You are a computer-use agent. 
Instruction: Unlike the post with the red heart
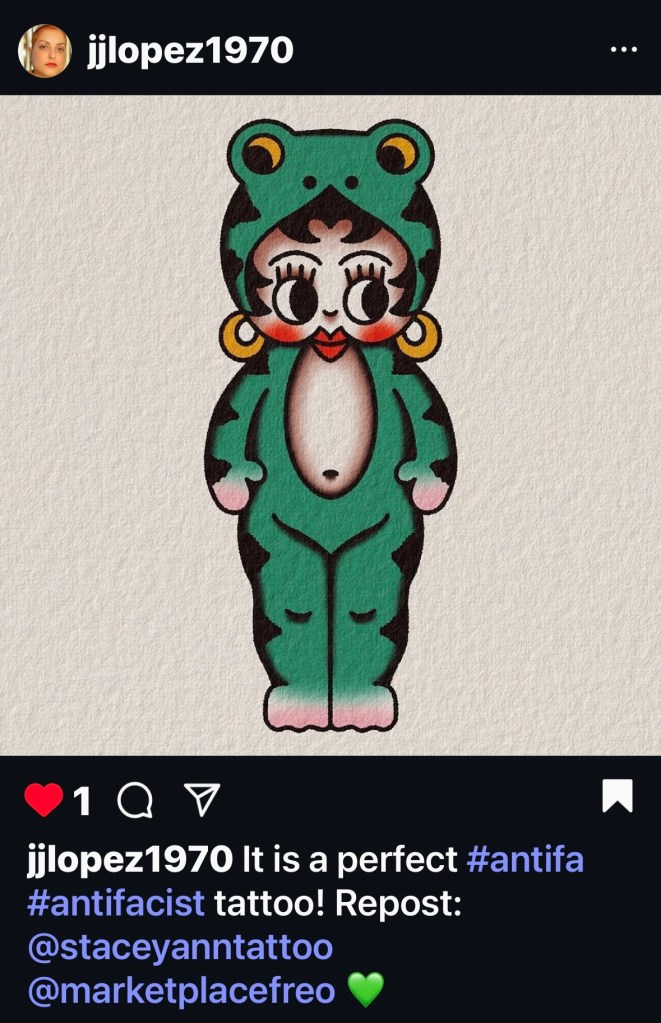43,799
